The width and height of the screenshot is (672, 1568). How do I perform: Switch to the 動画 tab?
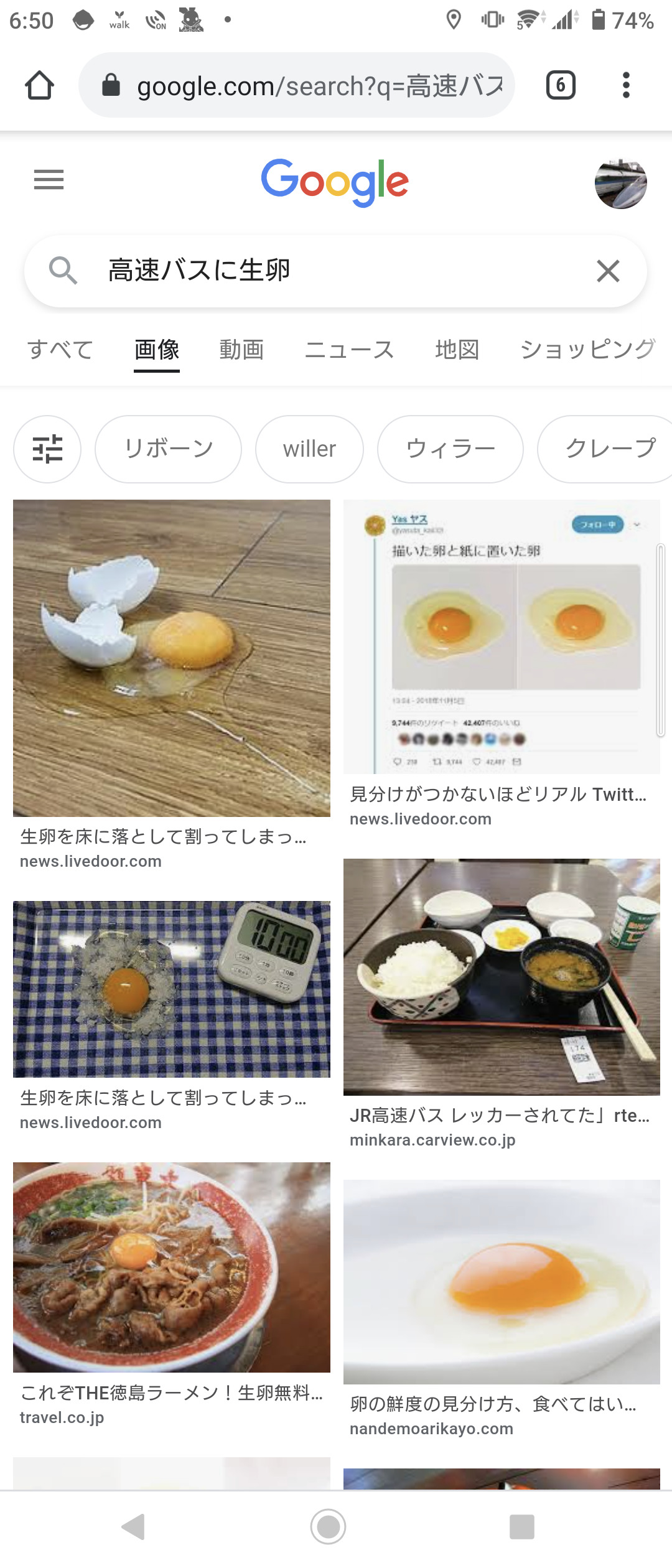pos(241,350)
